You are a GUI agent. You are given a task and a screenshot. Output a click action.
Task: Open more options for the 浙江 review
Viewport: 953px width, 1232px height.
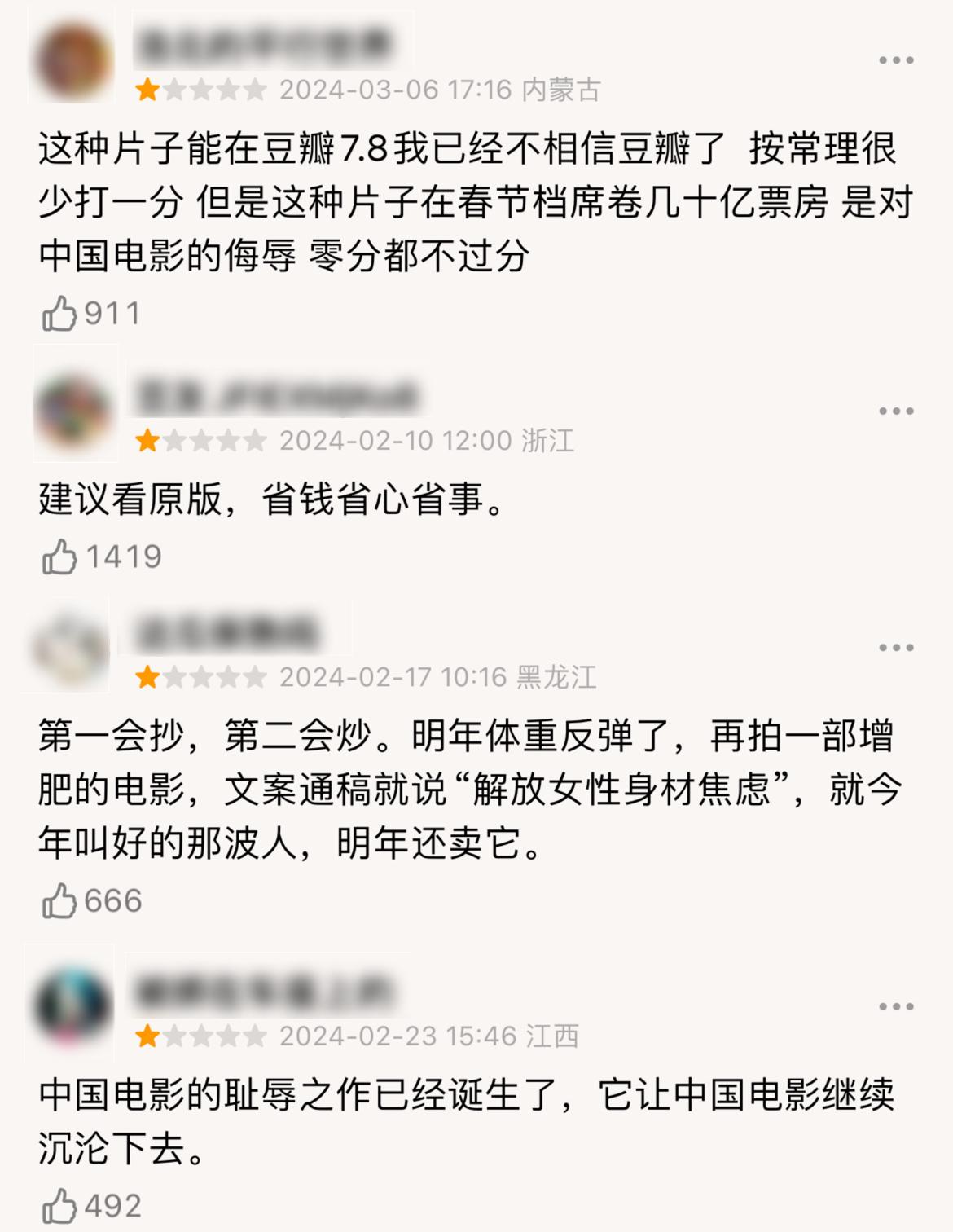(x=896, y=411)
